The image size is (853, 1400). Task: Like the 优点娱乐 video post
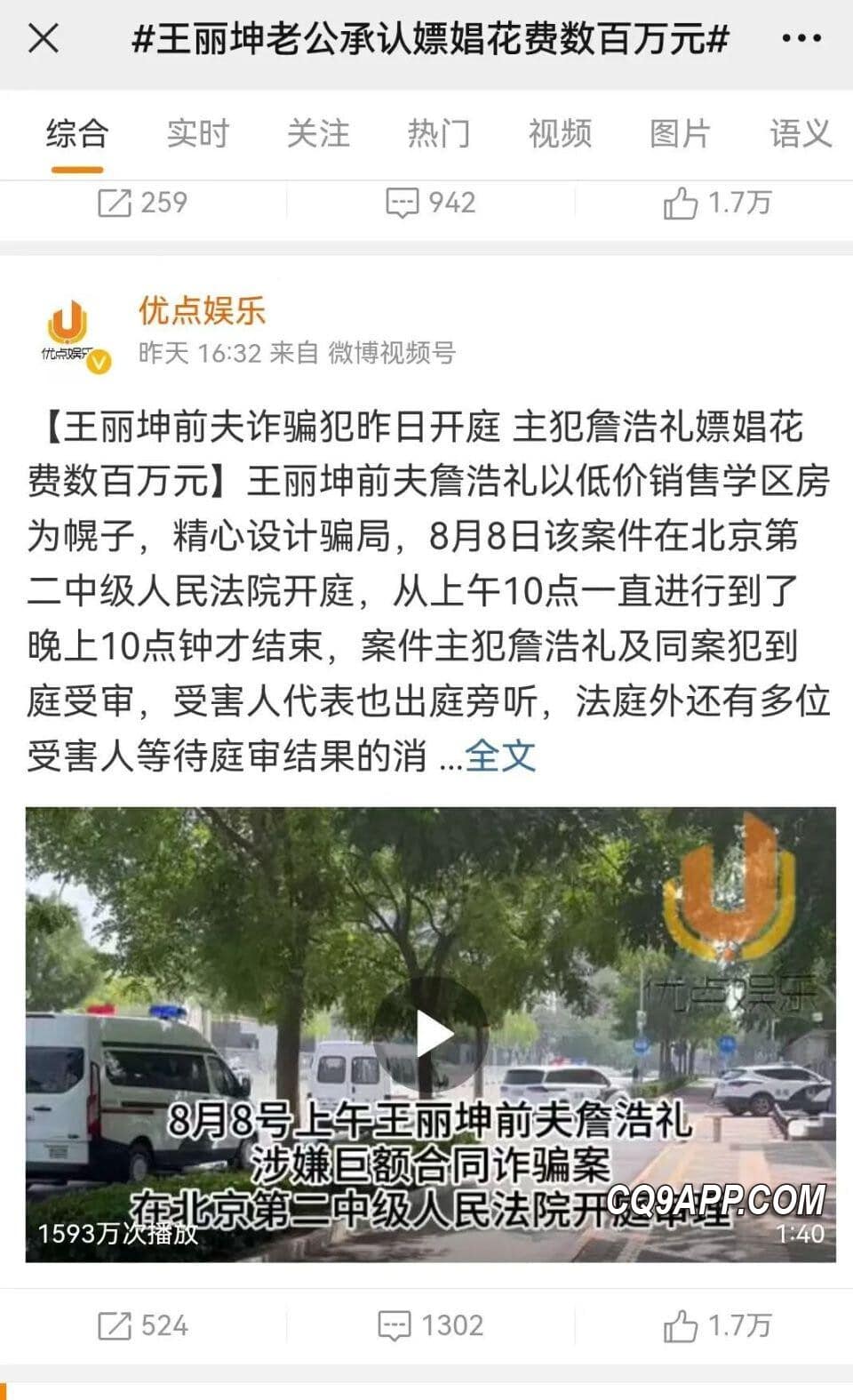pos(716,1325)
